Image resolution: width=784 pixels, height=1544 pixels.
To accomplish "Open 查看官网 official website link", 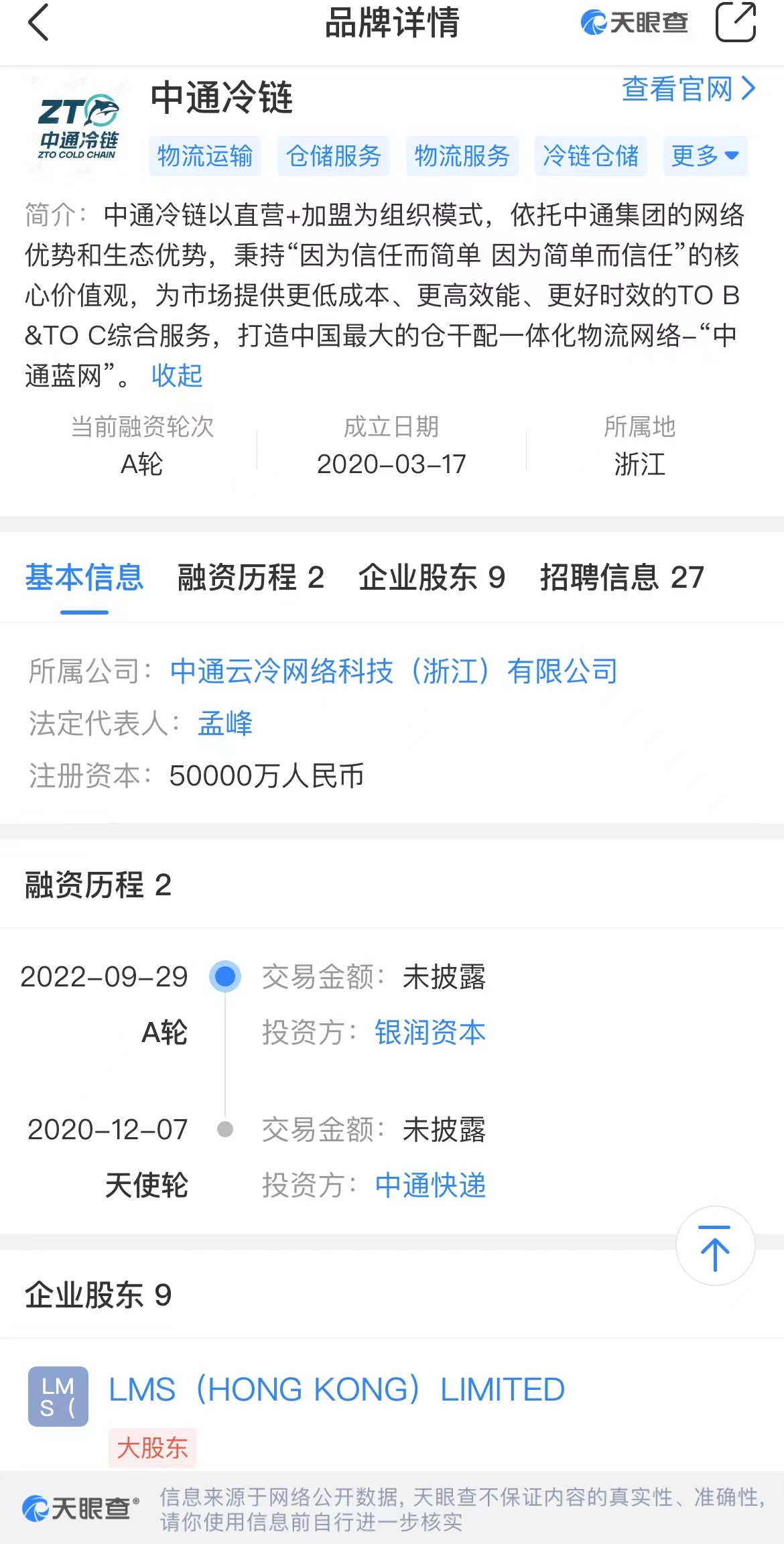I will pos(688,88).
